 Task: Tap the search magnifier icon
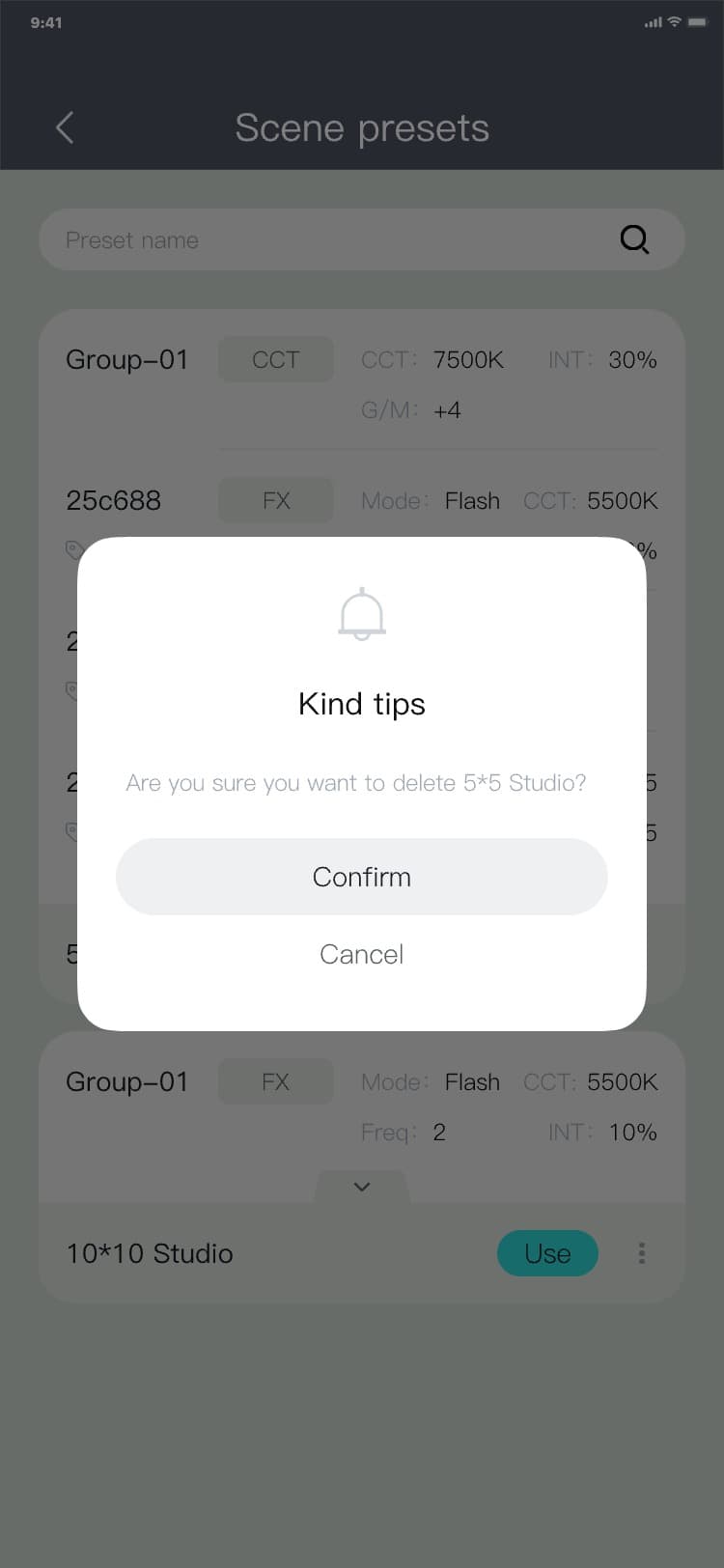click(634, 239)
